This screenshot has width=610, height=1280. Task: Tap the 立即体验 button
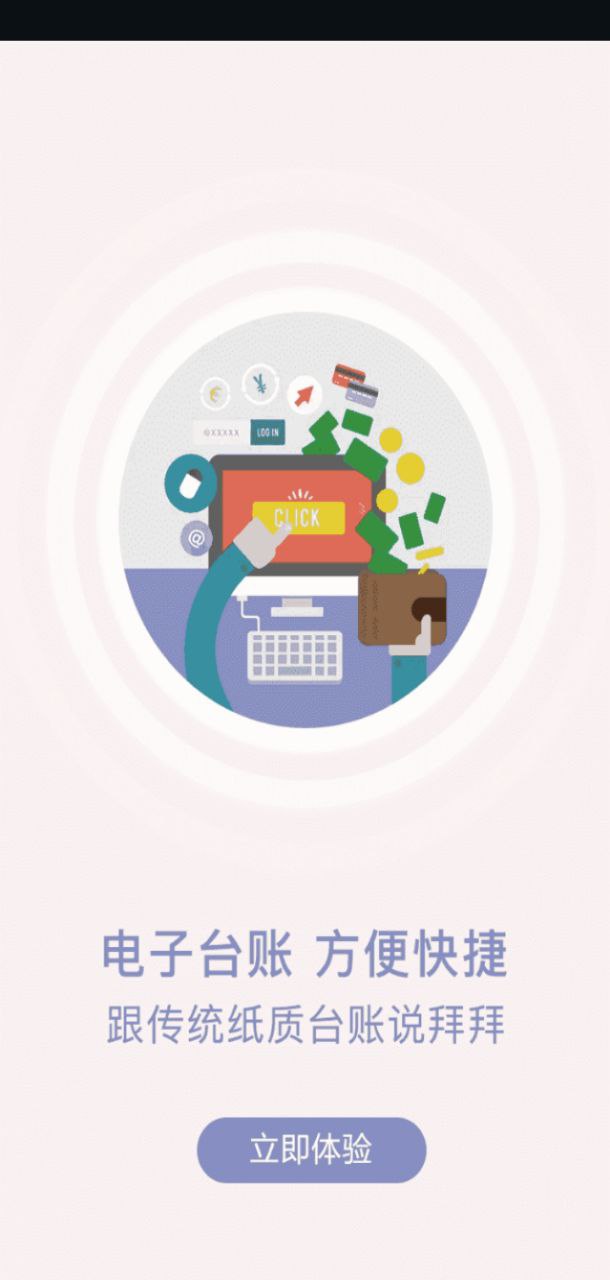[311, 1150]
